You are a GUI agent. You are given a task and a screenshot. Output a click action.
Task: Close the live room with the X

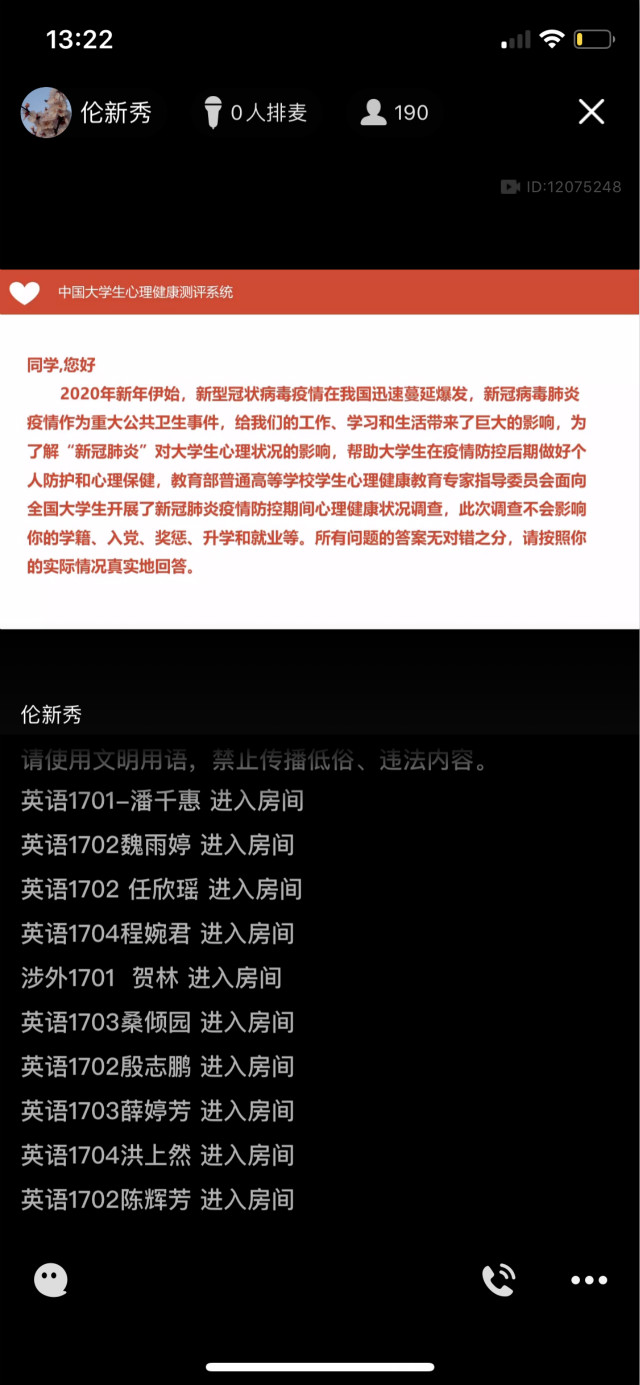[591, 112]
